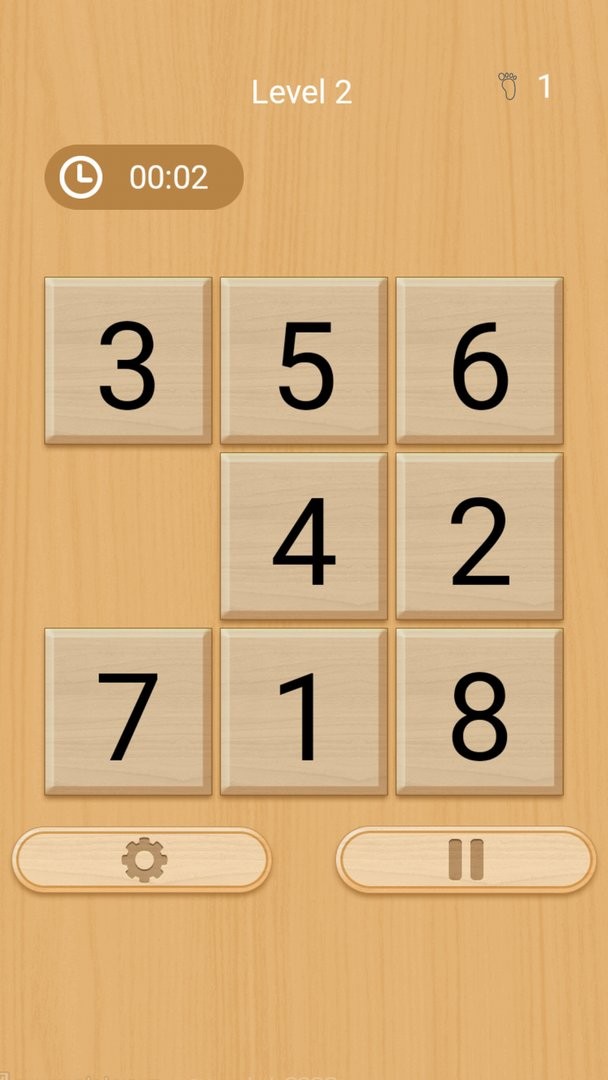Tap tile 7 to move it up
Image resolution: width=608 pixels, height=1080 pixels.
(128, 712)
